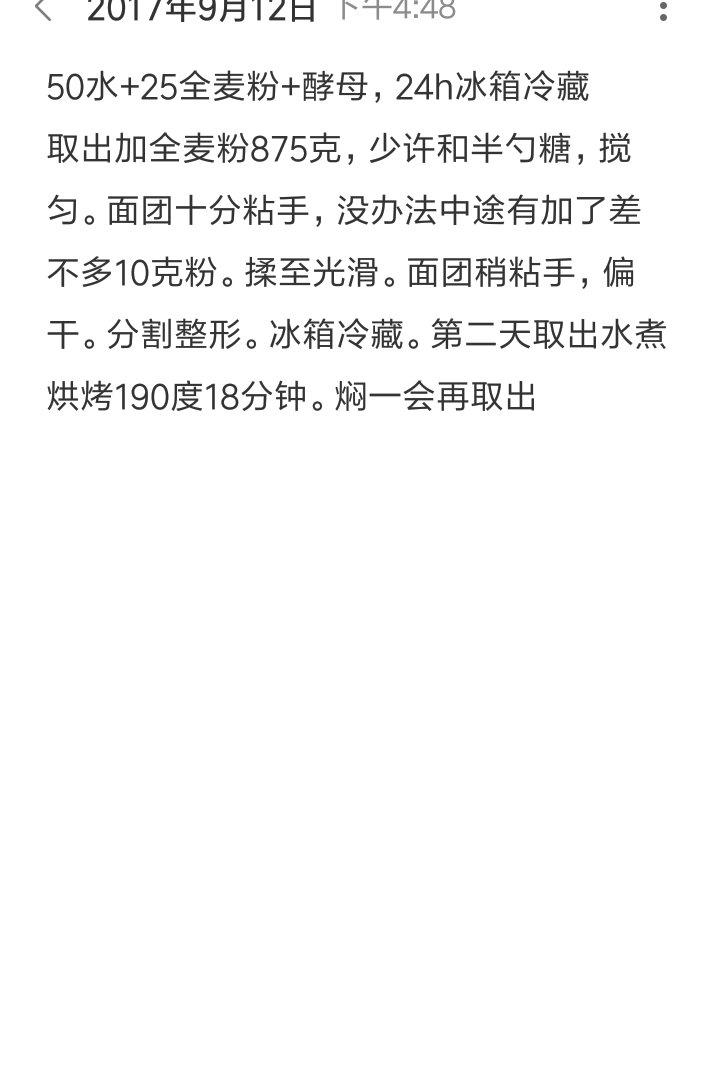The height and width of the screenshot is (1080, 720).
Task: Go back from the note
Action: coord(42,11)
